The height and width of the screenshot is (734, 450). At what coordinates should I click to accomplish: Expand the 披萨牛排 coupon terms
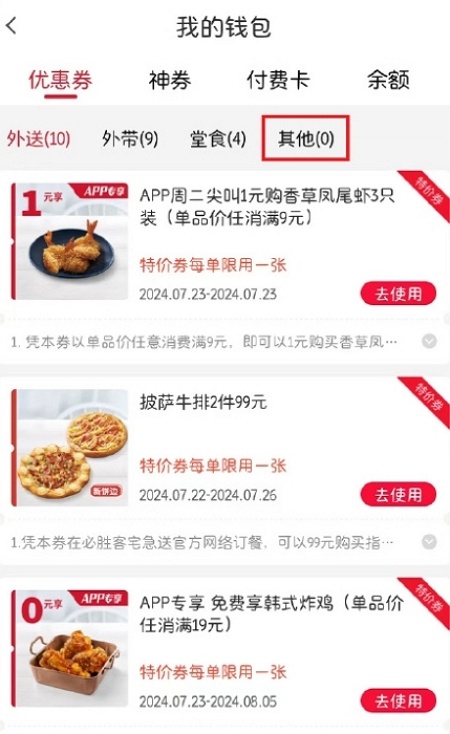(x=429, y=542)
